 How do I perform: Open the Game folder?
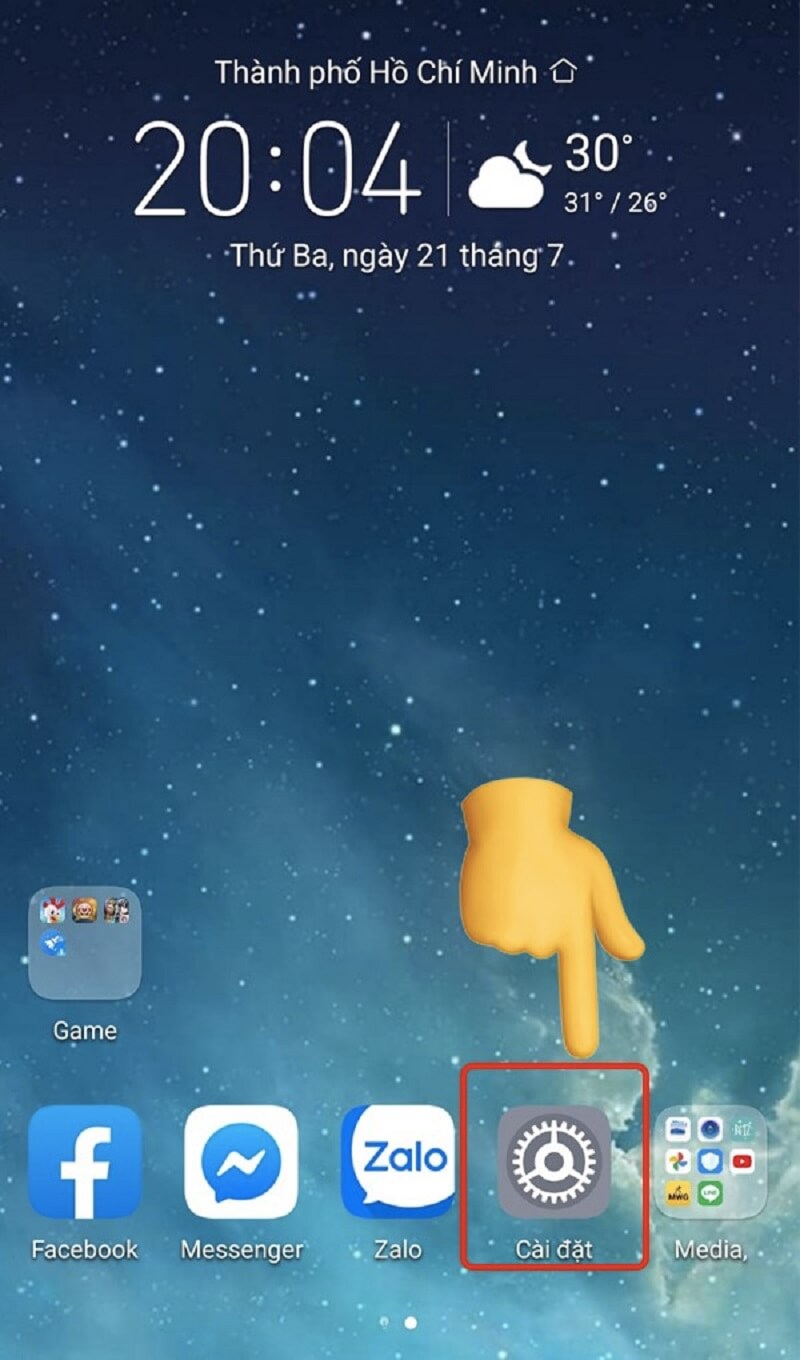(x=85, y=944)
